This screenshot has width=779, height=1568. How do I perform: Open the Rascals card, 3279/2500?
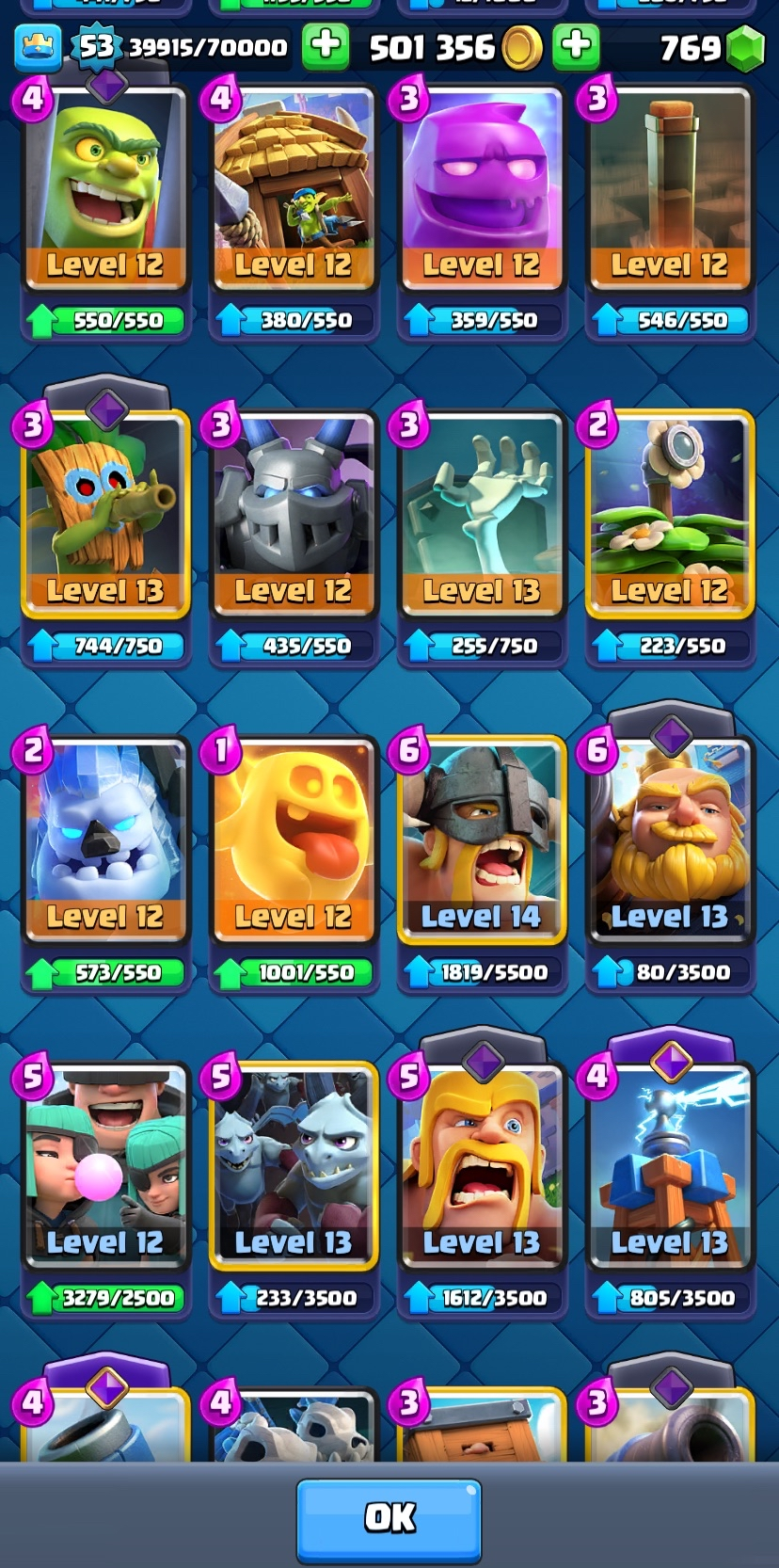104,1165
